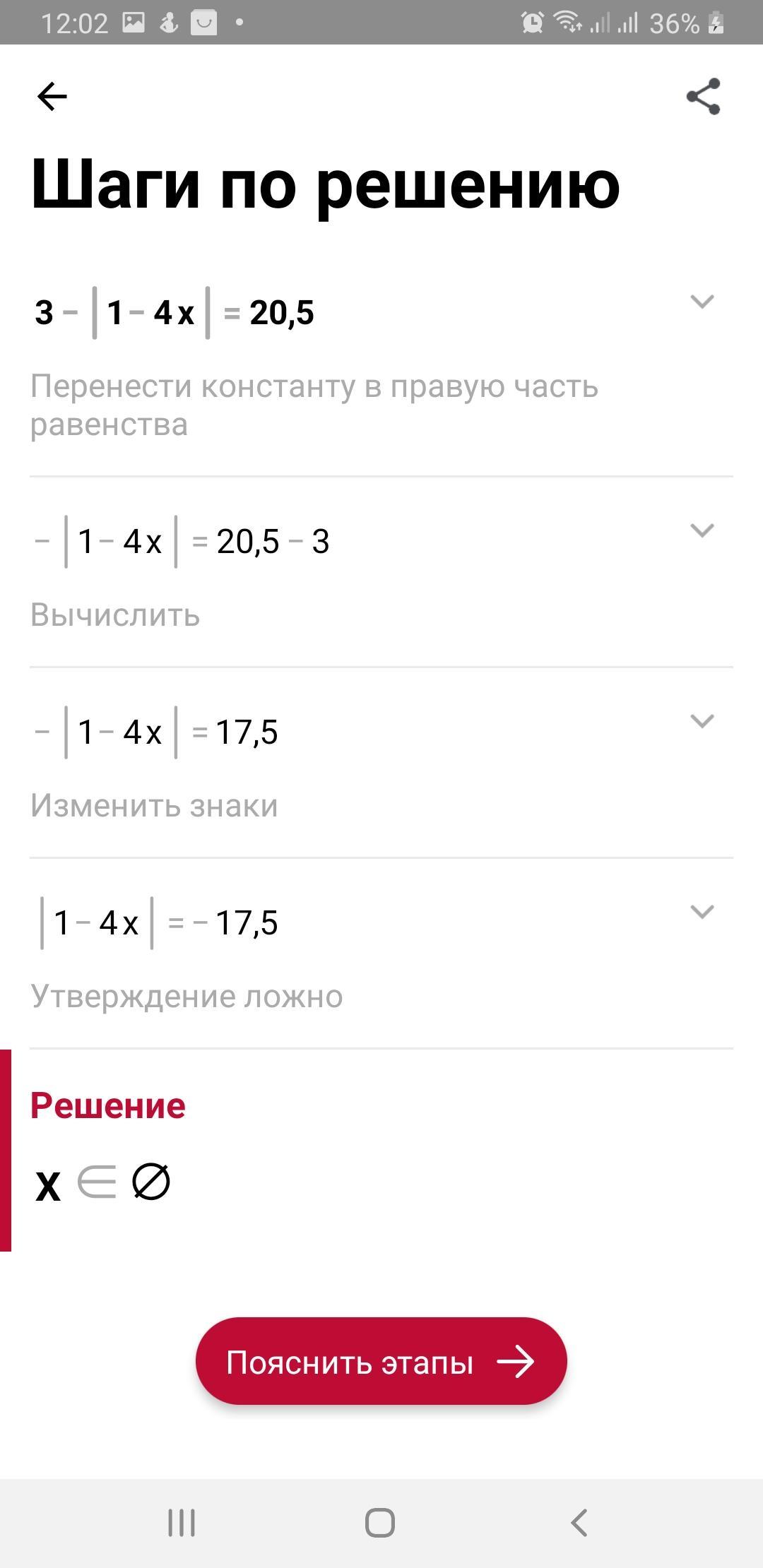This screenshot has width=763, height=1568.
Task: Expand the step −|1 − 4x| = 17,5
Action: click(702, 721)
